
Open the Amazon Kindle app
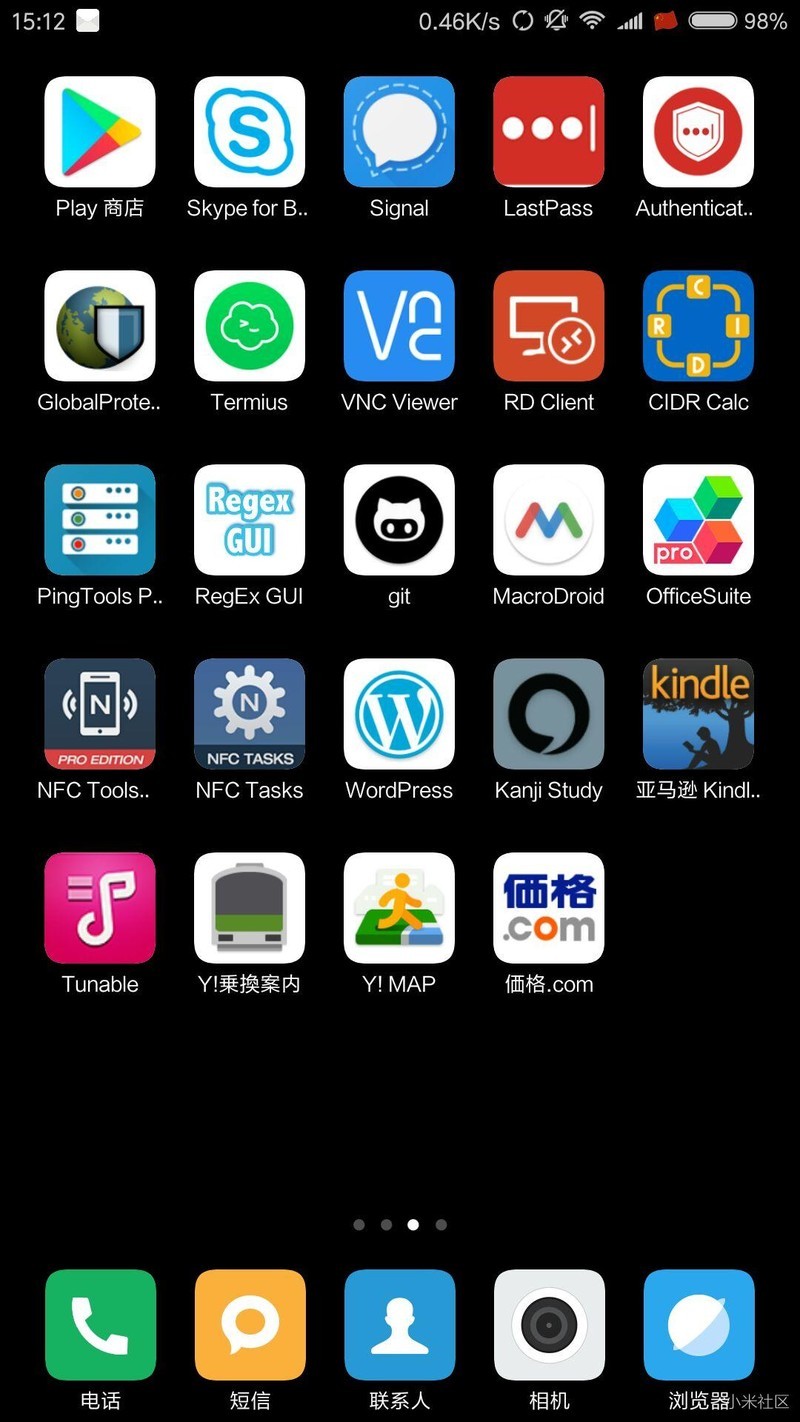tap(698, 714)
